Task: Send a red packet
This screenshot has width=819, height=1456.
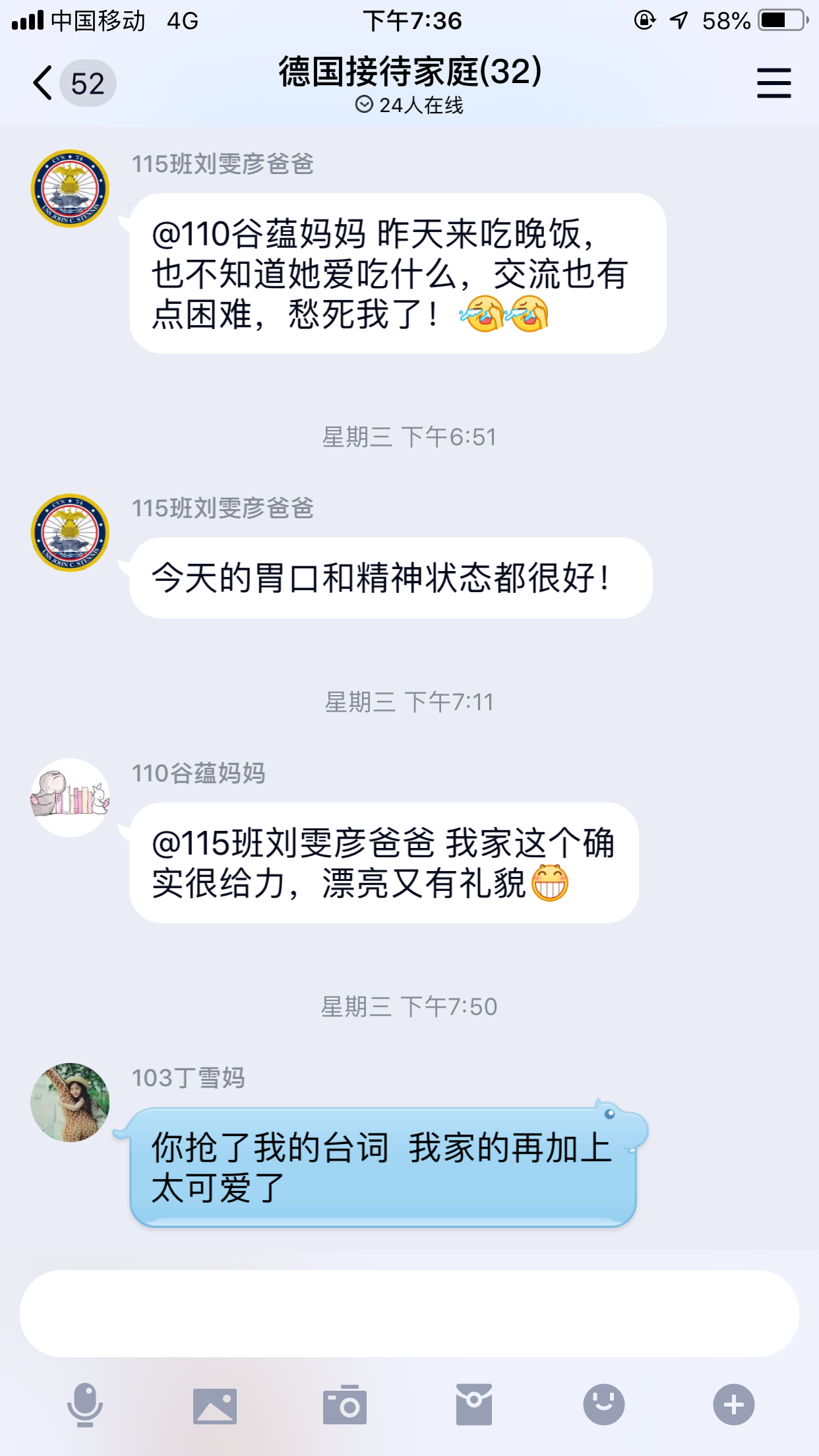Action: coord(473,1405)
